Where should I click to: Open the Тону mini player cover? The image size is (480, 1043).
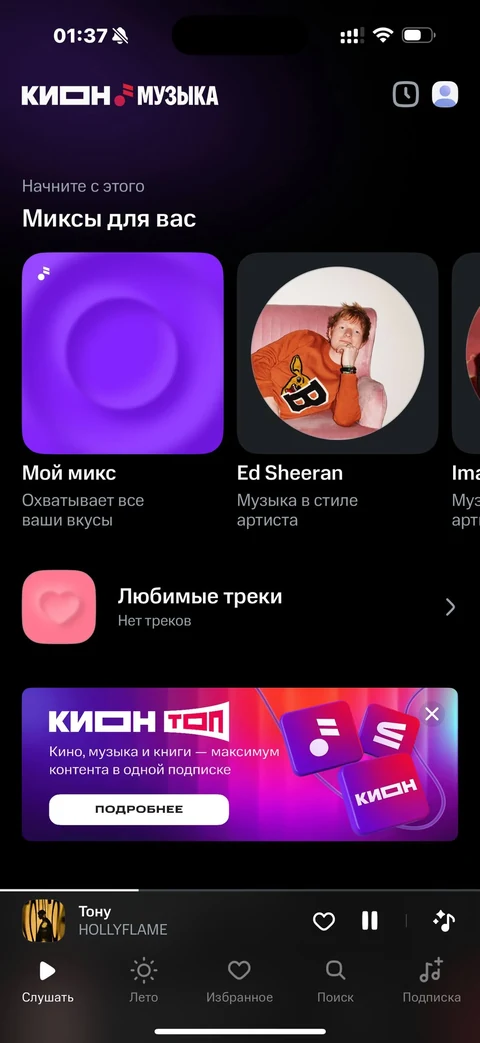pyautogui.click(x=43, y=921)
